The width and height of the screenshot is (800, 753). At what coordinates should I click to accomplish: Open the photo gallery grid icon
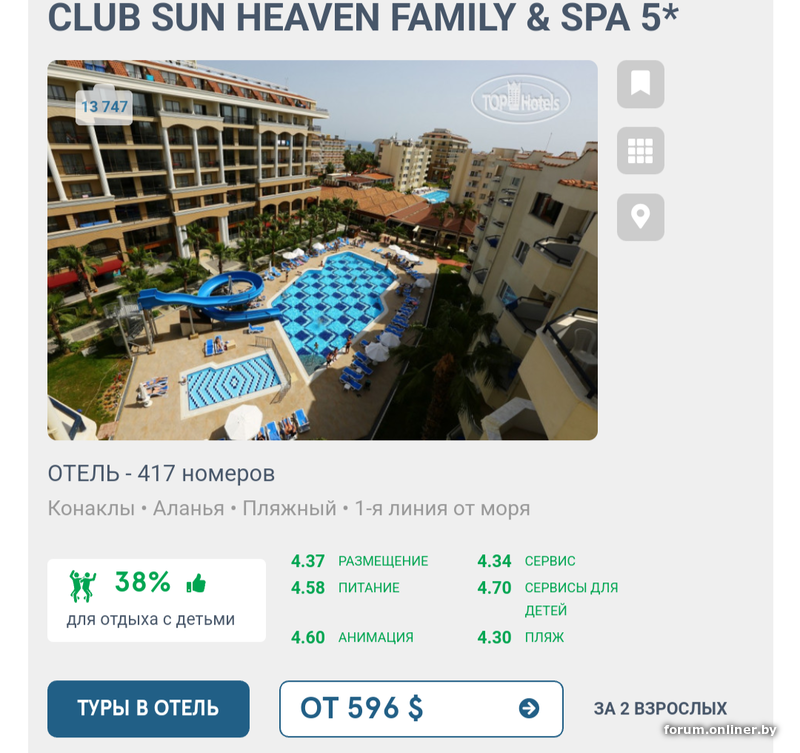pyautogui.click(x=640, y=151)
